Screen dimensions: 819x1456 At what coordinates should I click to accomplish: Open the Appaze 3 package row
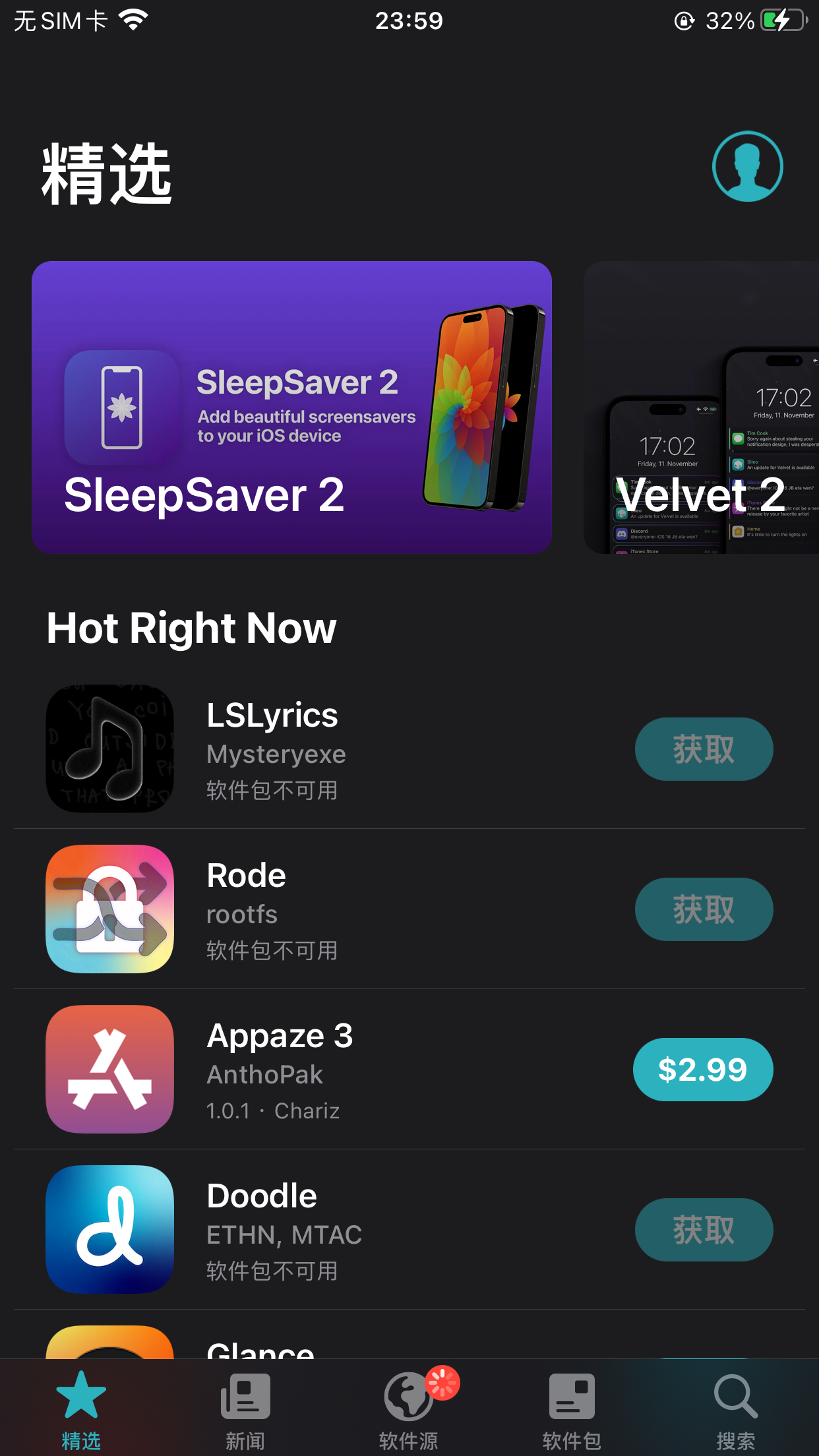pyautogui.click(x=330, y=1070)
